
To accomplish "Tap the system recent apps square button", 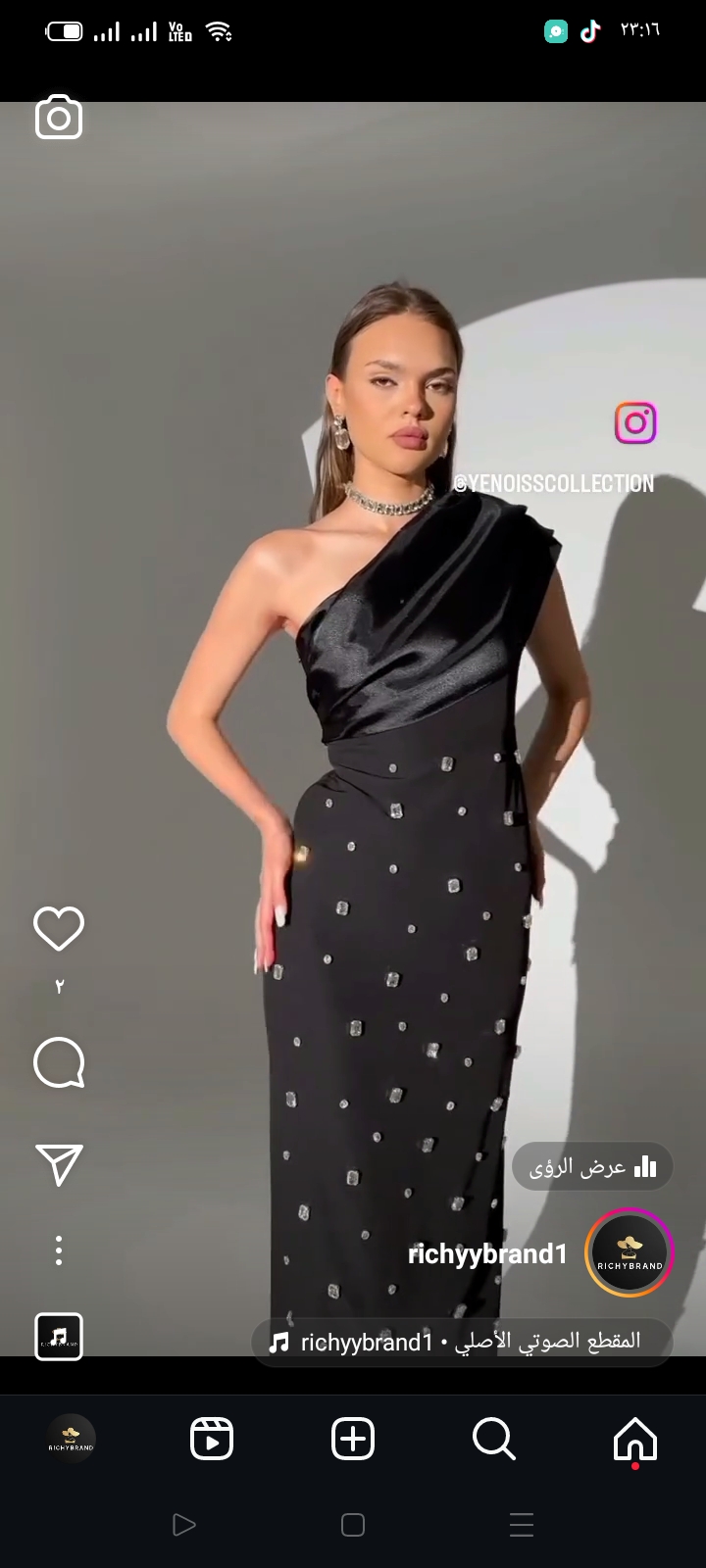I will point(353,1525).
